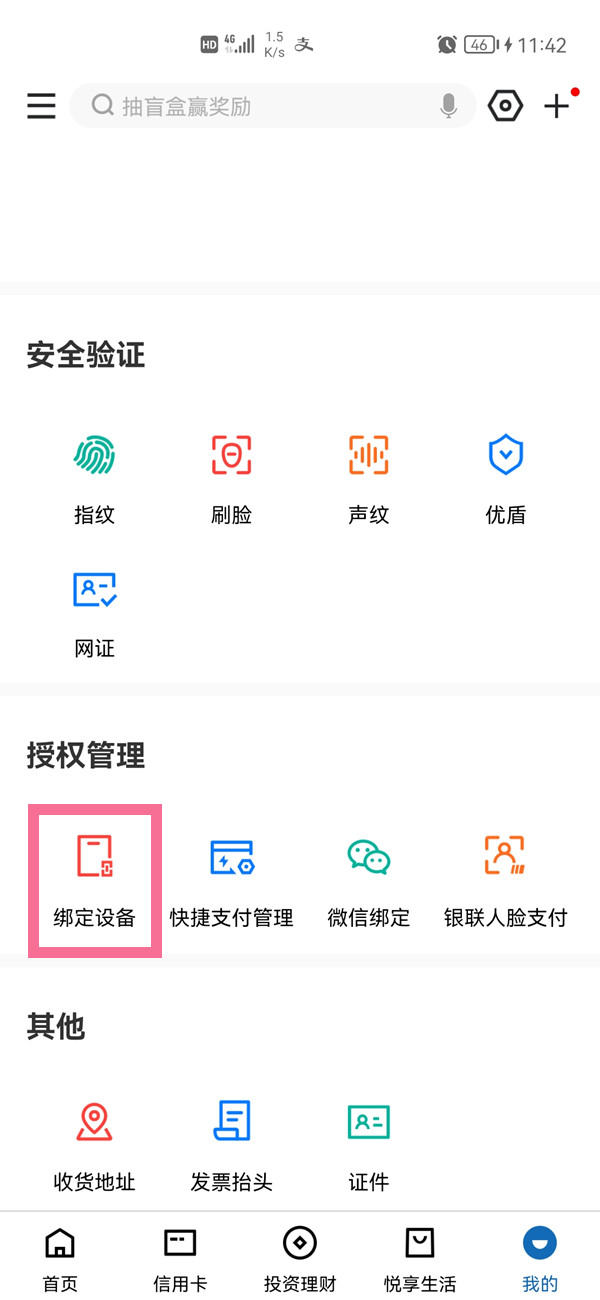Open 银联人脸支付
The image size is (600, 1300).
(505, 880)
